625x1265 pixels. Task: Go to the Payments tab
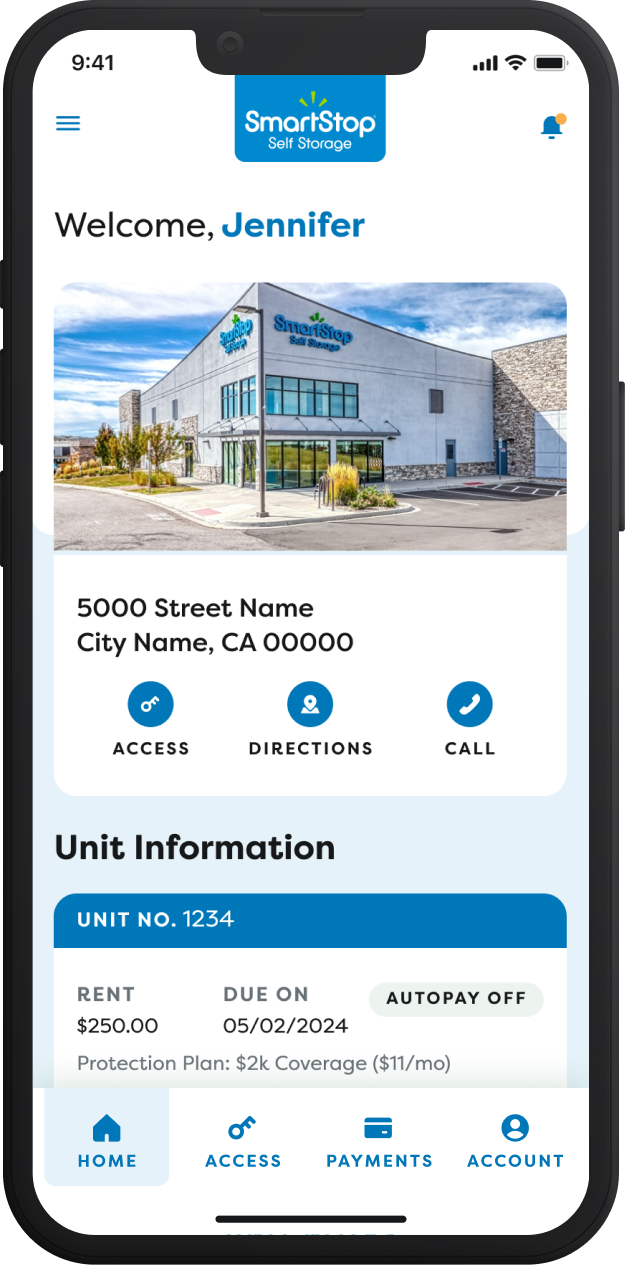coord(379,1141)
